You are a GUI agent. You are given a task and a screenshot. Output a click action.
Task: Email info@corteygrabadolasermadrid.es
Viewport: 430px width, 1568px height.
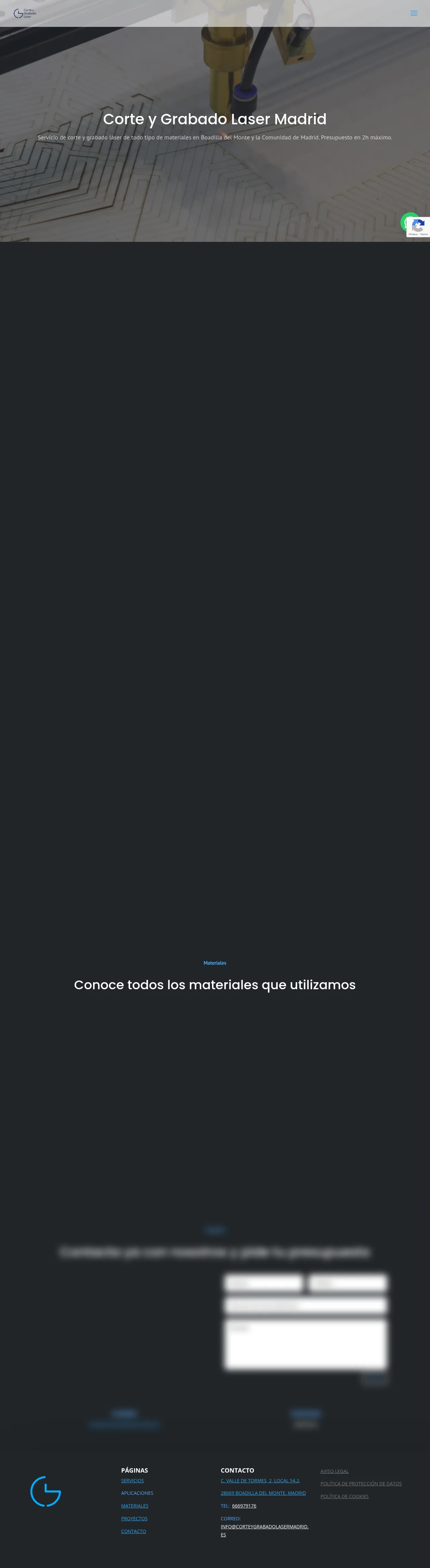[x=264, y=1526]
